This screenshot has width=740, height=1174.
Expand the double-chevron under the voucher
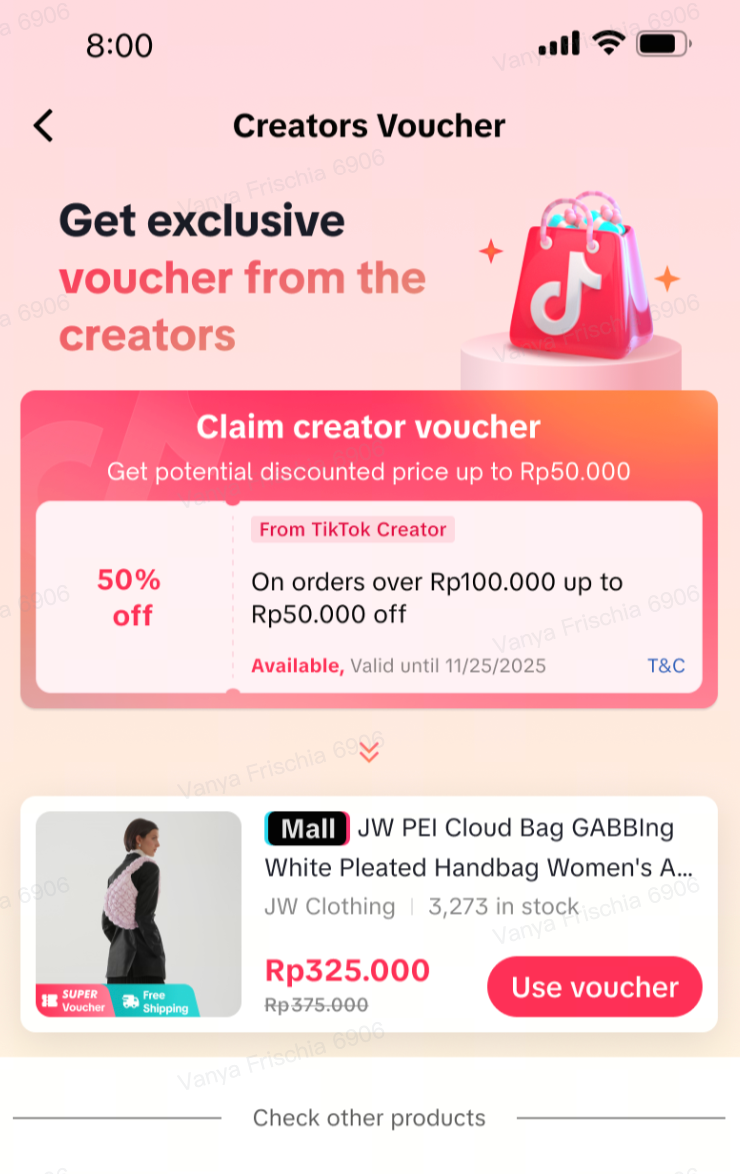point(369,751)
